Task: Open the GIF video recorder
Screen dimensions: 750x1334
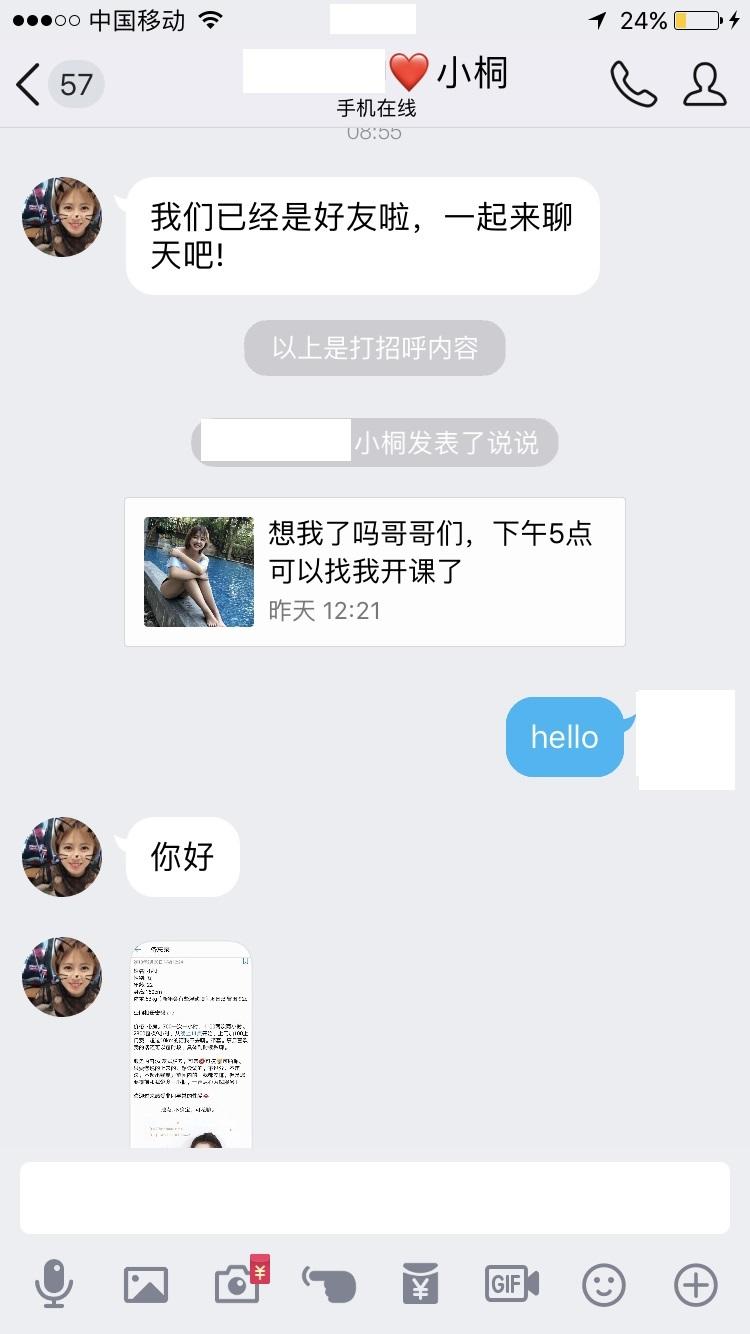Action: (512, 1284)
